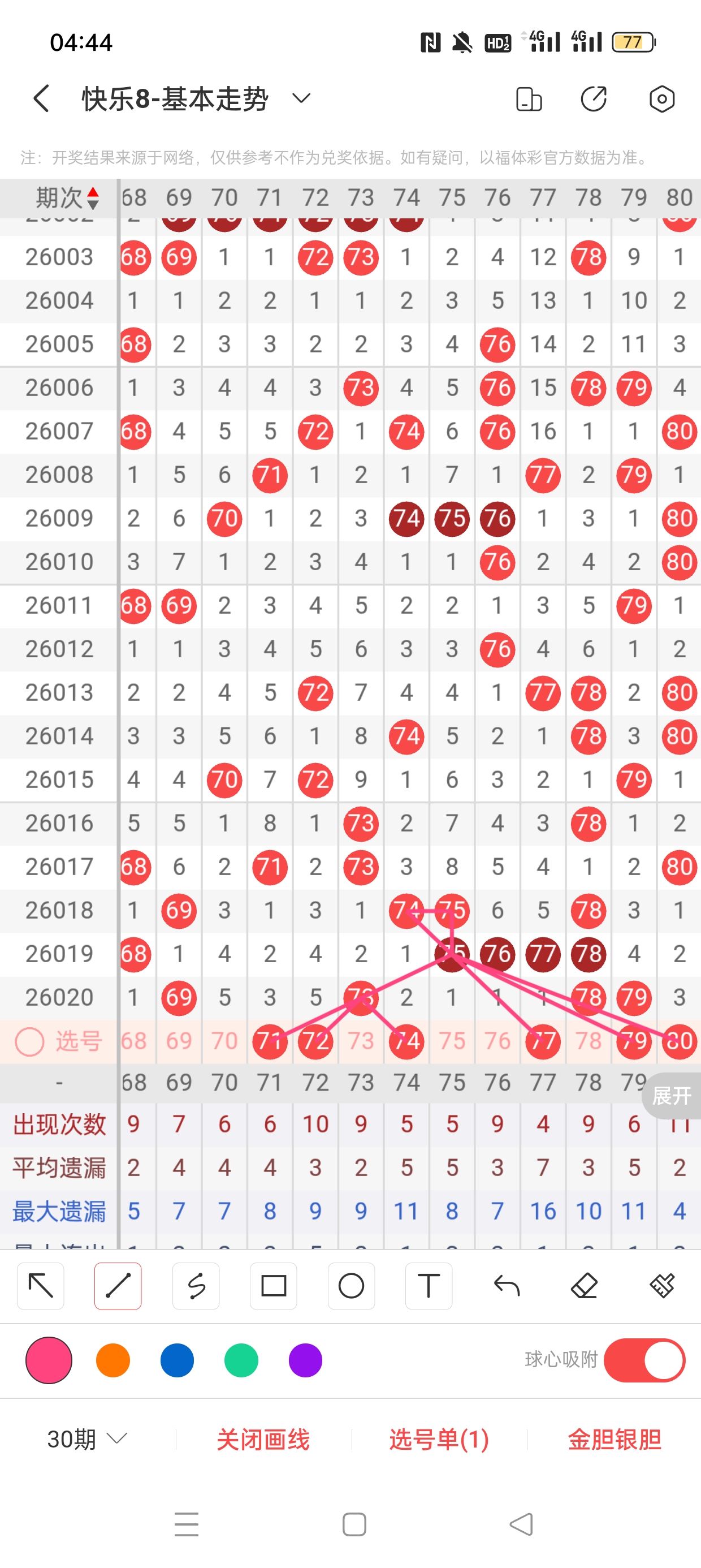This screenshot has width=701, height=1568.
Task: Select the text tool
Action: coord(429,1286)
